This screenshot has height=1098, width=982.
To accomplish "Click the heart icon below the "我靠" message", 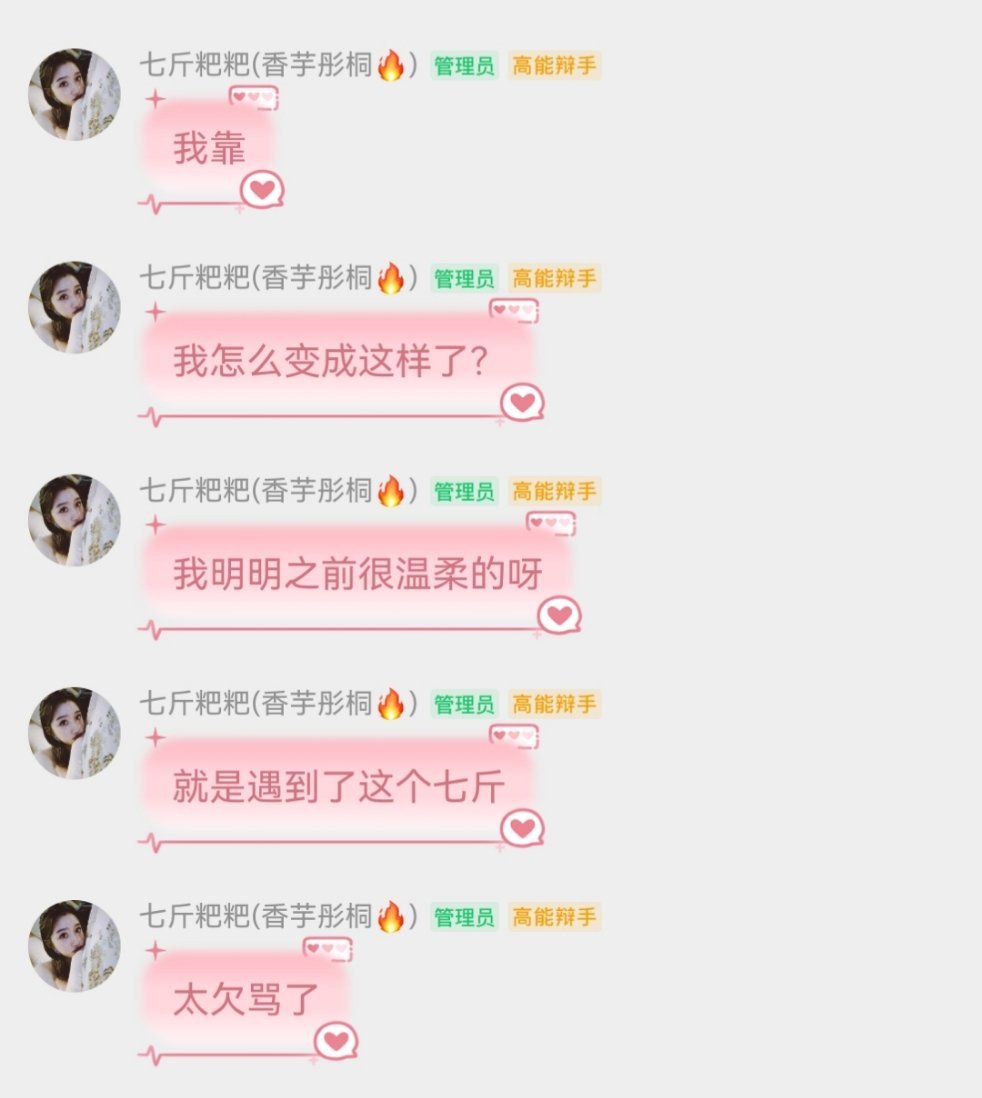I will (263, 190).
